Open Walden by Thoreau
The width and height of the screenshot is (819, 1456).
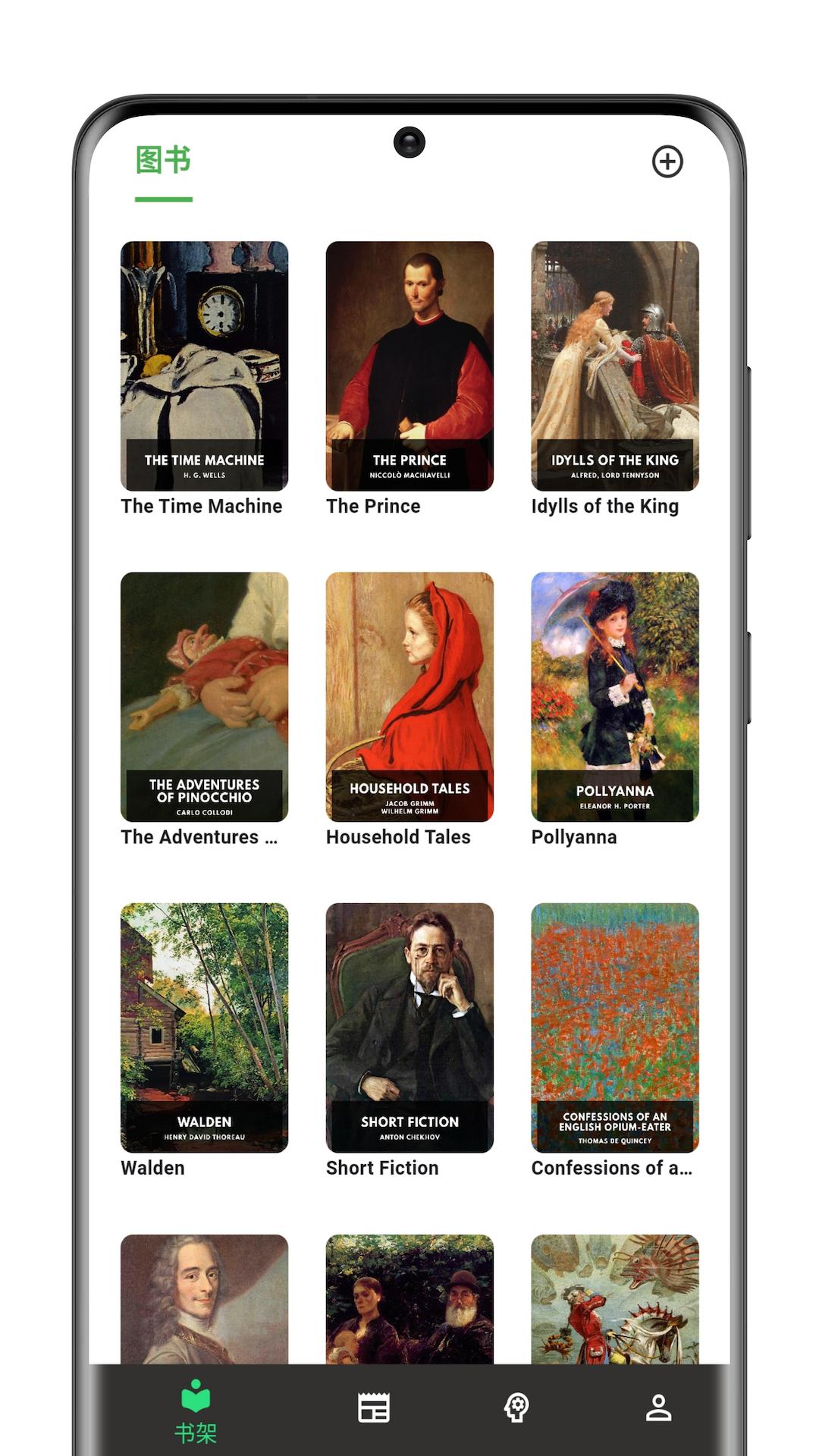[204, 1027]
